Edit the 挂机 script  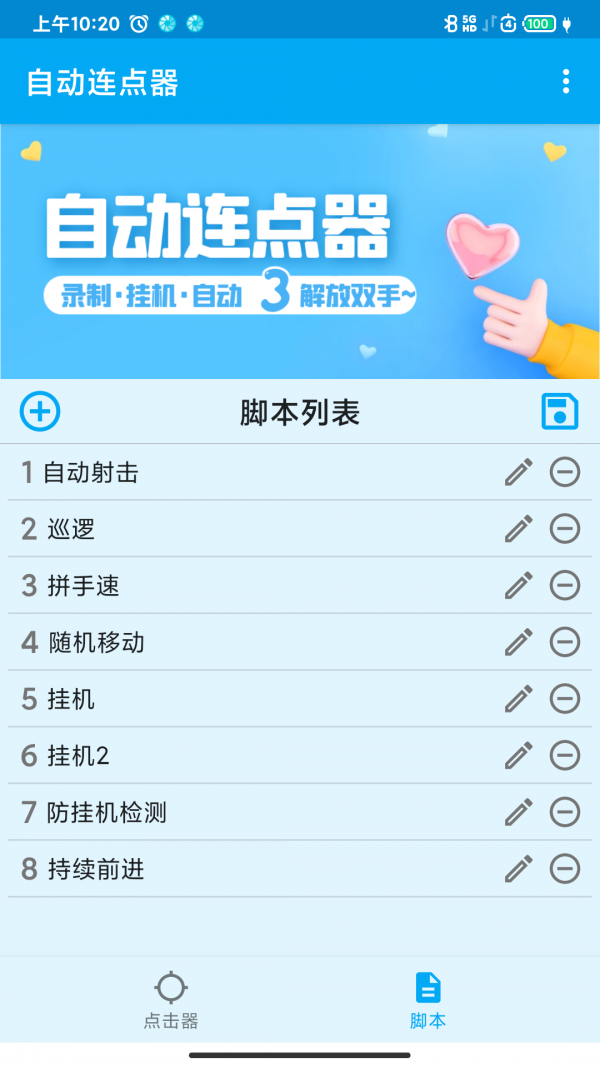coord(518,699)
